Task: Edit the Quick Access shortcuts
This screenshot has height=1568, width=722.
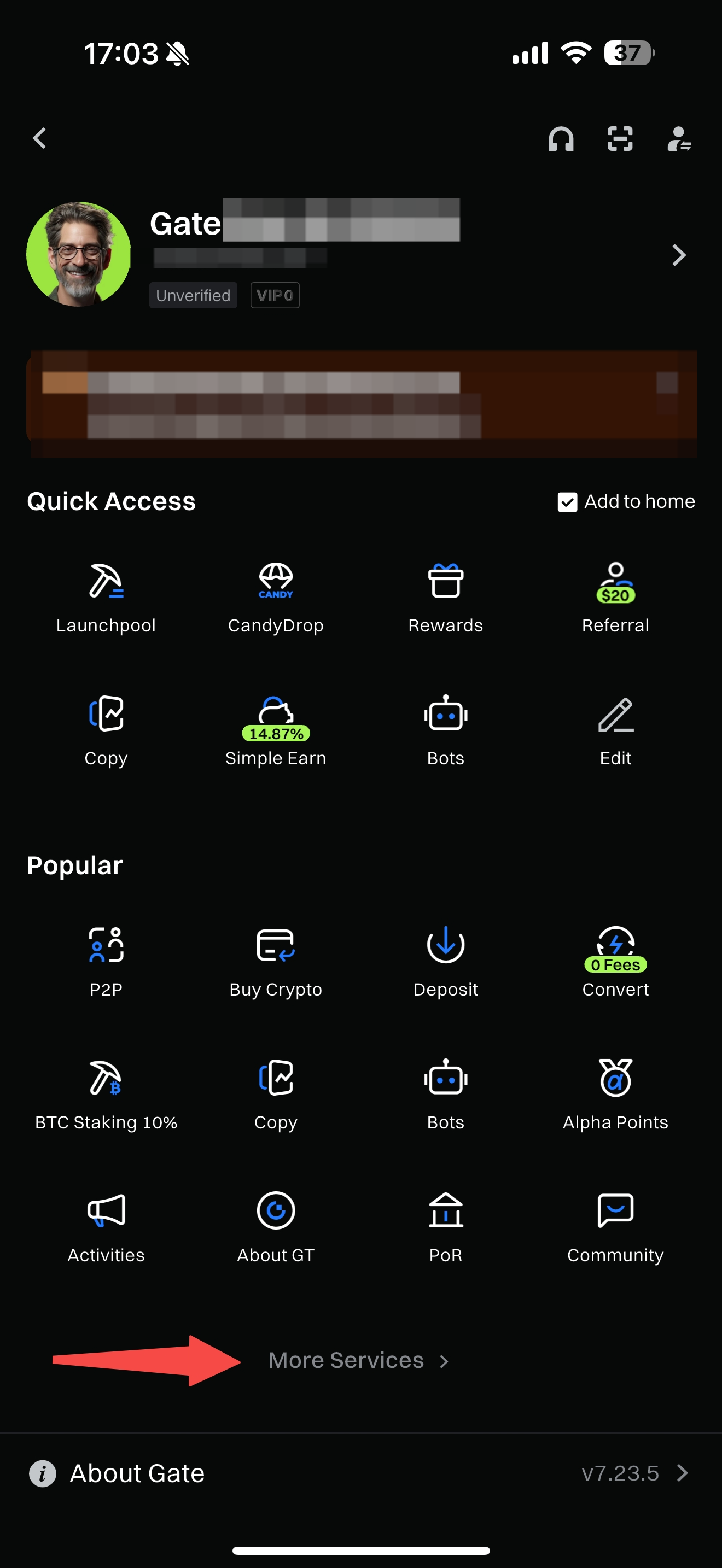Action: click(x=615, y=729)
